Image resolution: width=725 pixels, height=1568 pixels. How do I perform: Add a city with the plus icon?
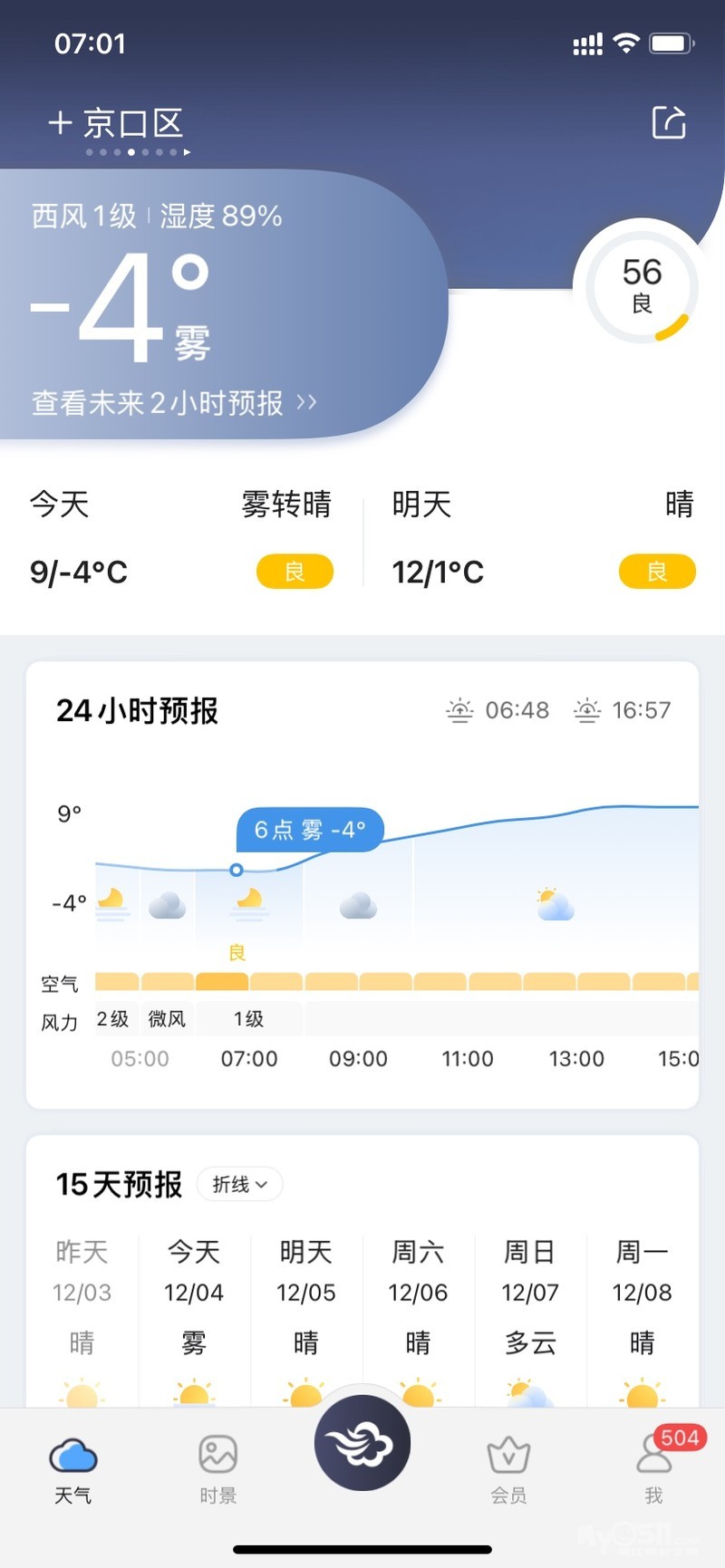coord(60,122)
